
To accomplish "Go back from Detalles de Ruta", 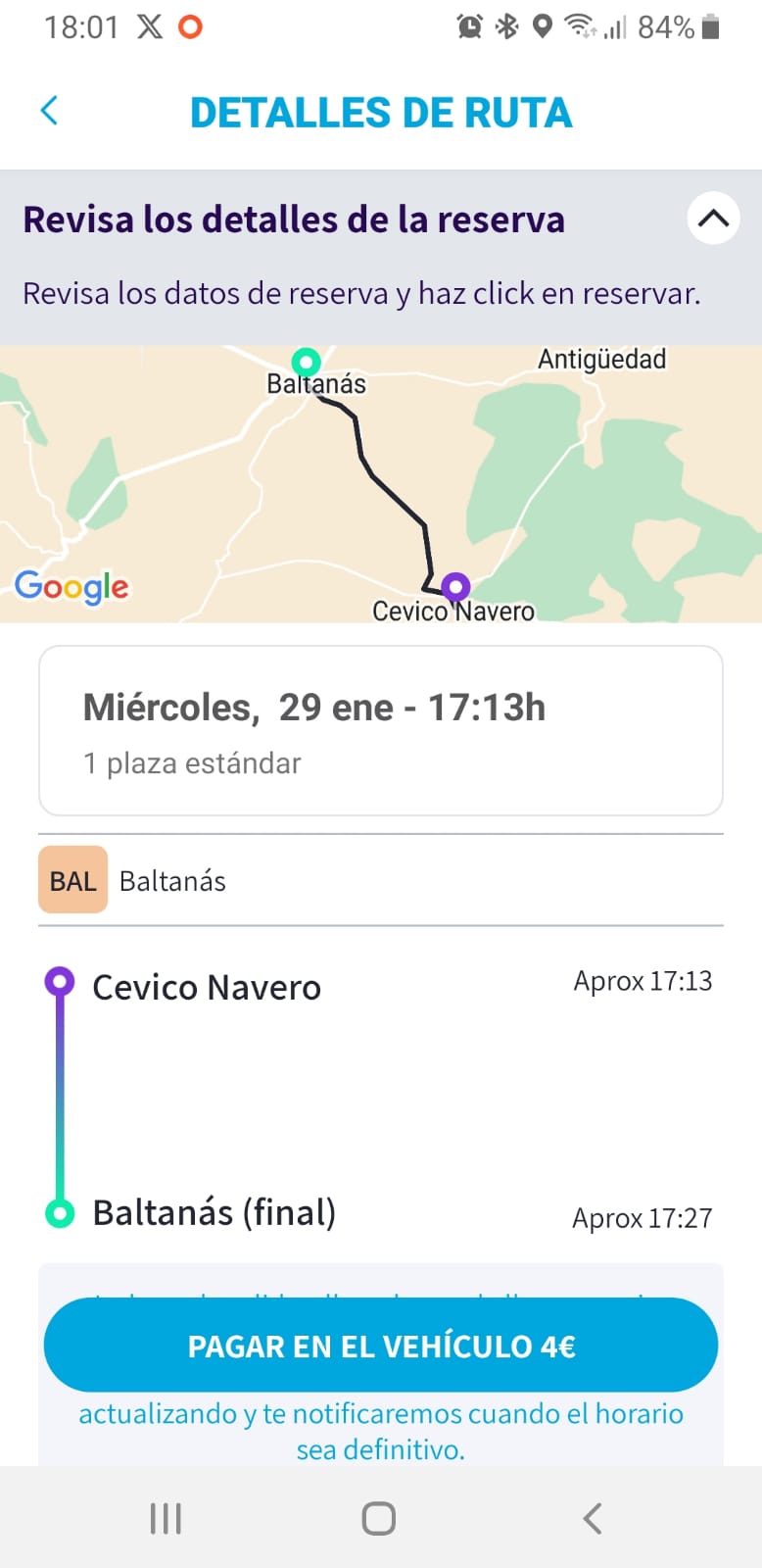I will click(49, 111).
